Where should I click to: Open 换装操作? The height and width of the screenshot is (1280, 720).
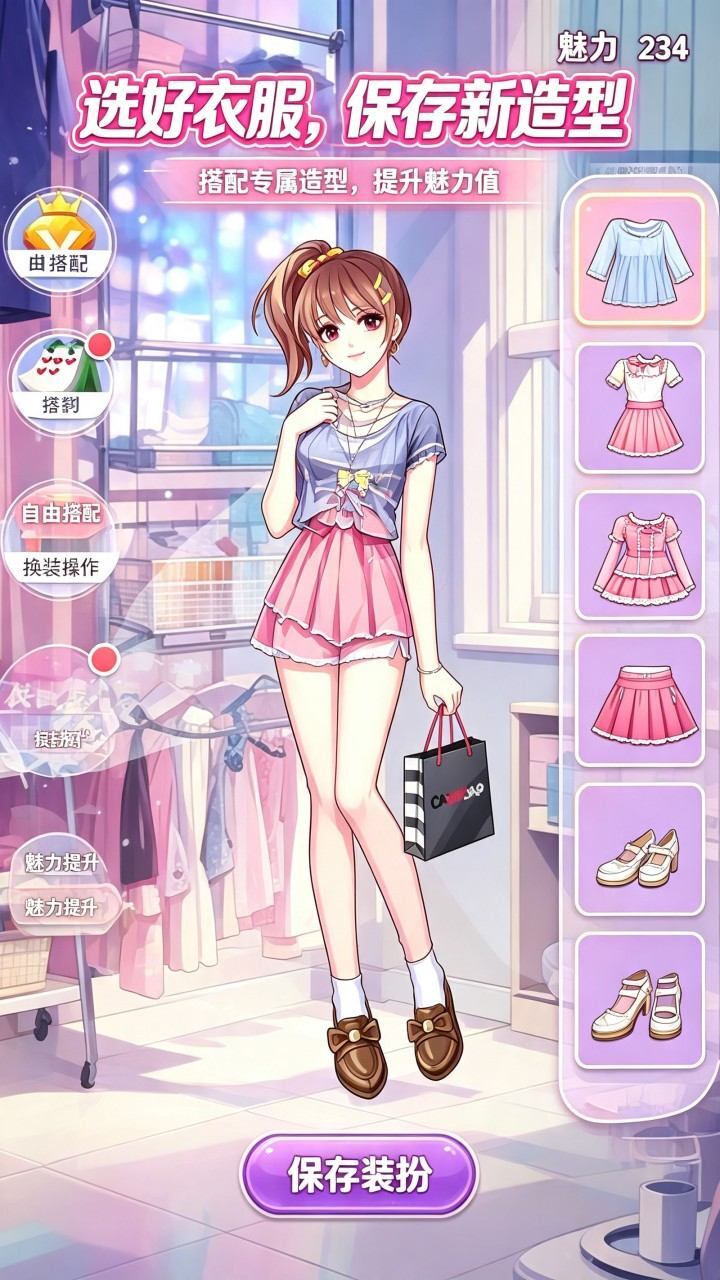point(62,566)
